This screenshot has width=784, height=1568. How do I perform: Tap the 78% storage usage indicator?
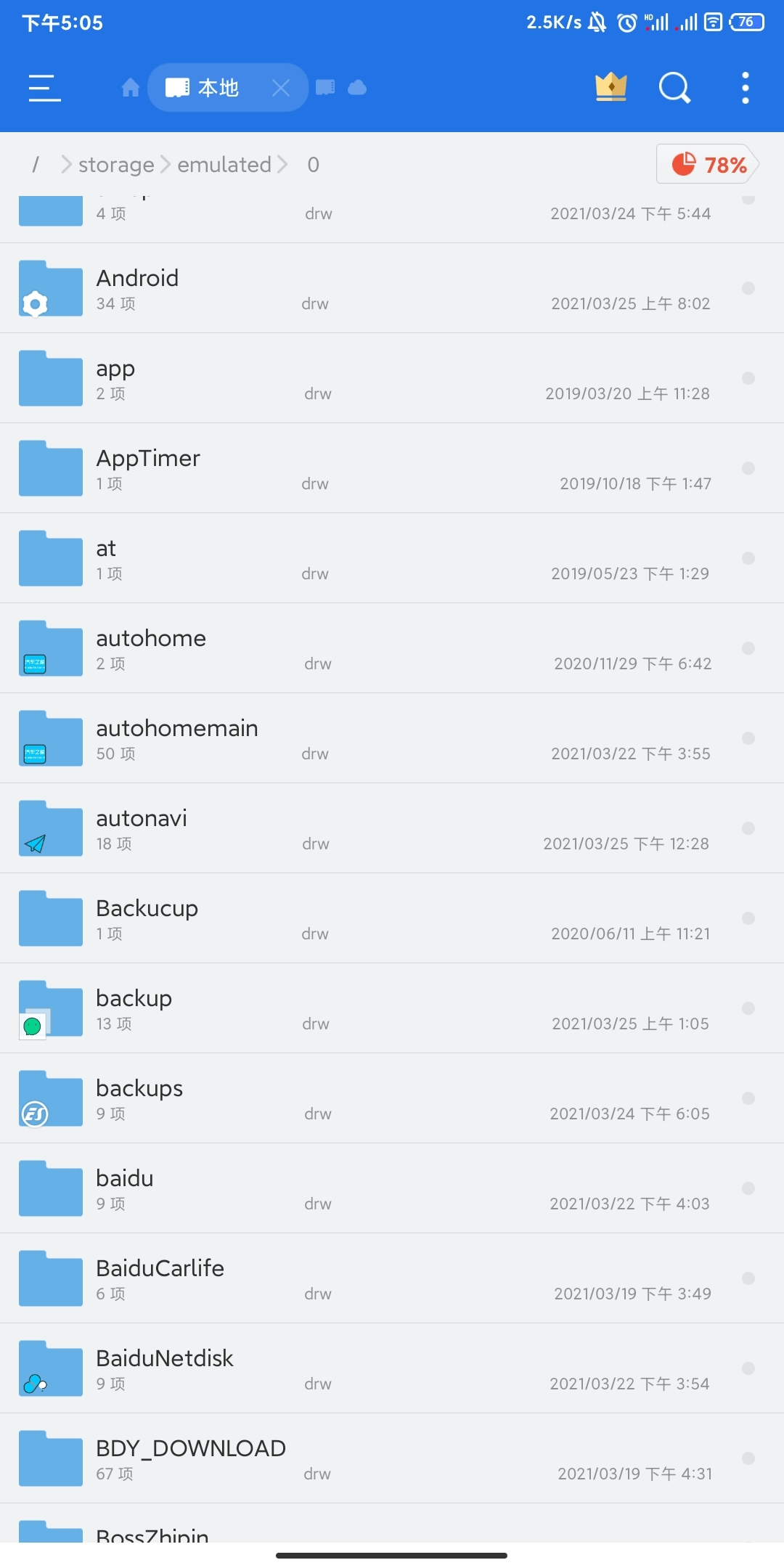(706, 164)
